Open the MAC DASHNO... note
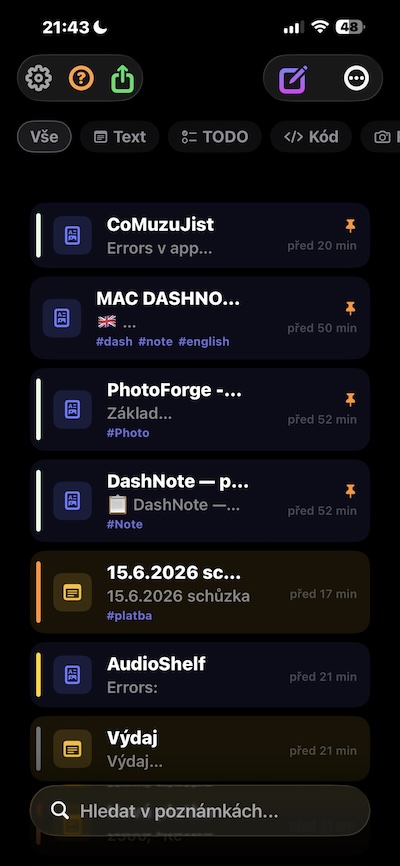The height and width of the screenshot is (866, 400). 200,318
